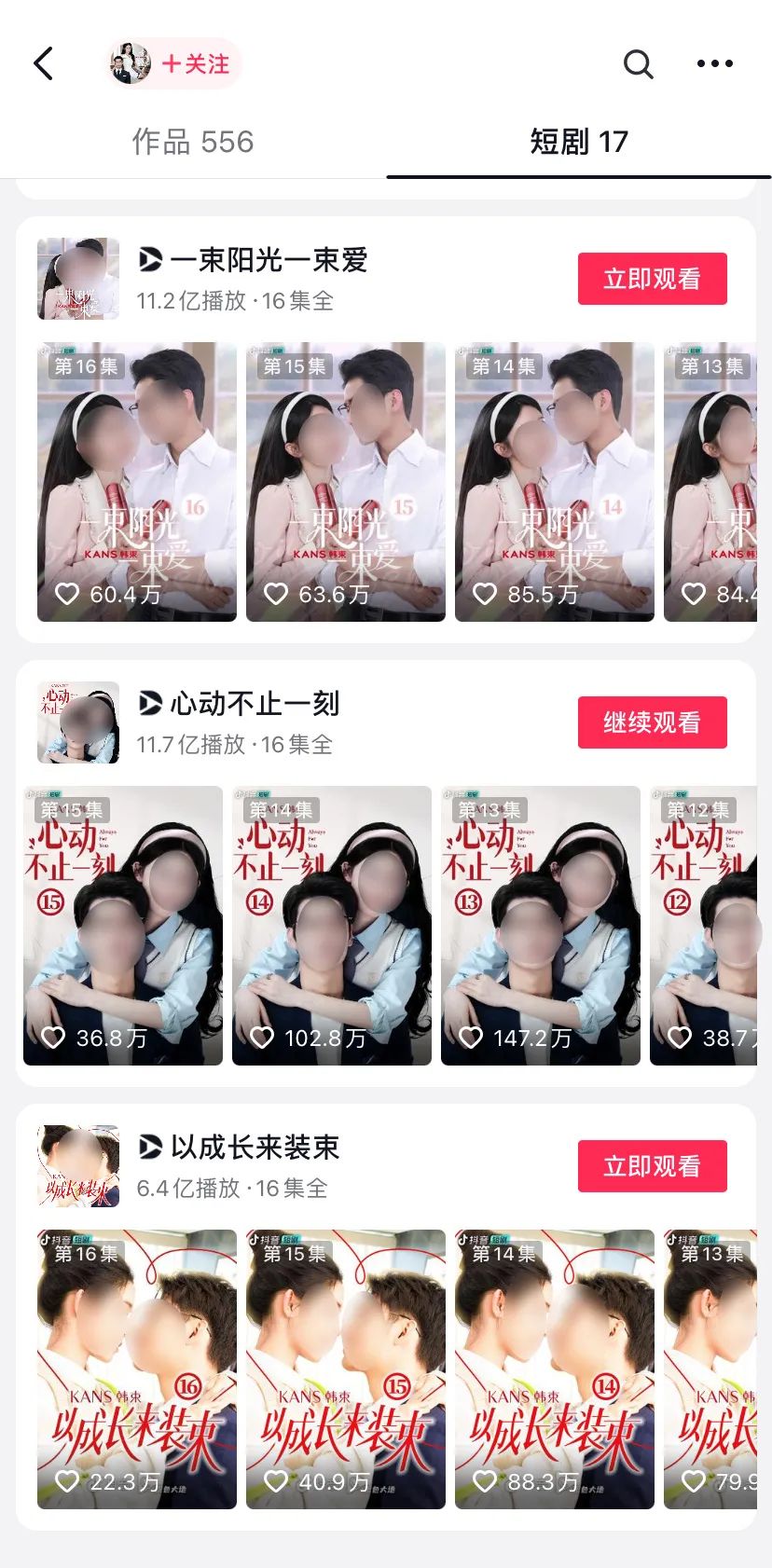Image resolution: width=772 pixels, height=1568 pixels.
Task: Watch episode 14 of 一束阳光一束爱
Action: coord(554,481)
